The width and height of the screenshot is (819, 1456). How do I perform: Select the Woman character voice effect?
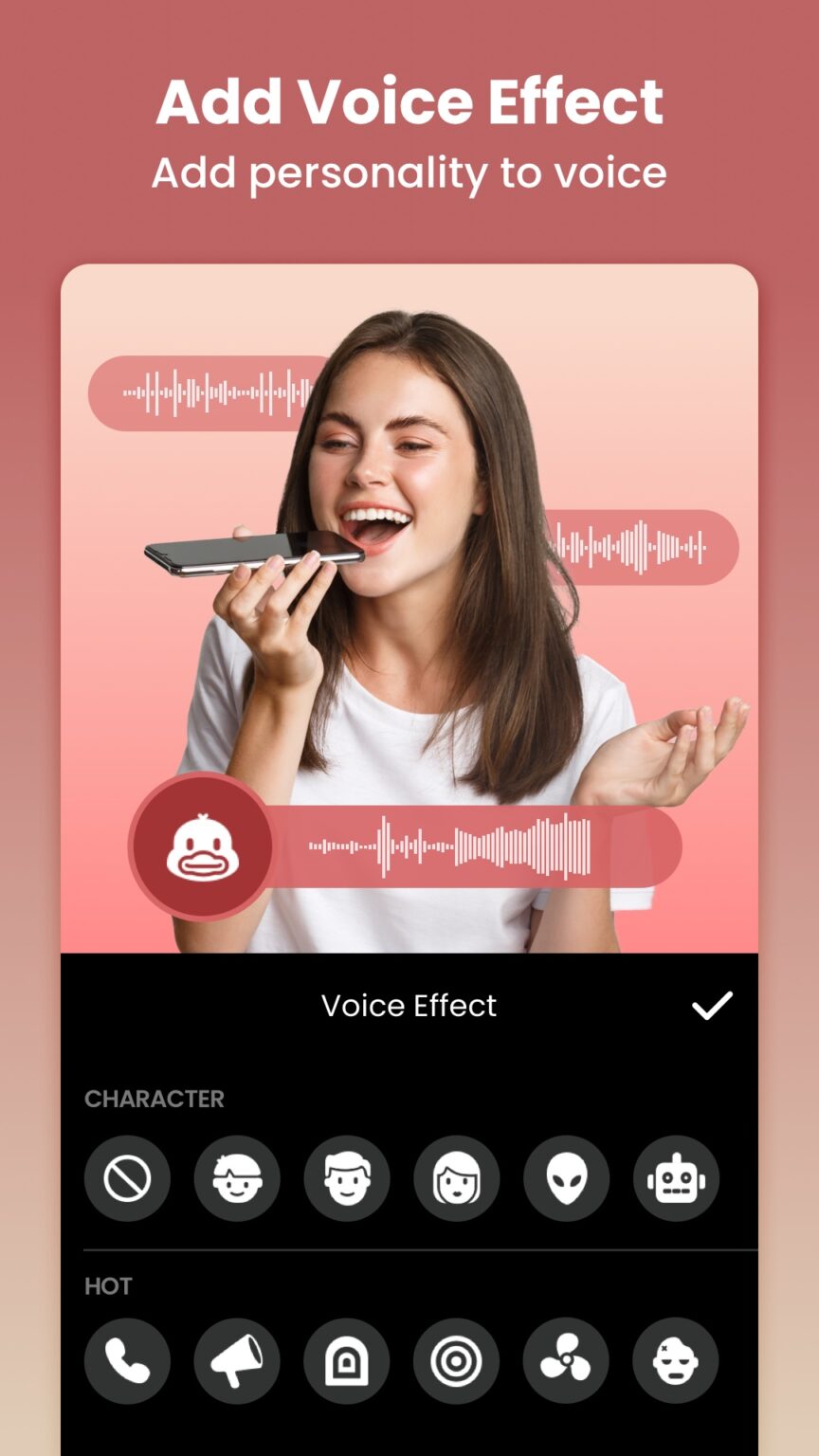(456, 1177)
